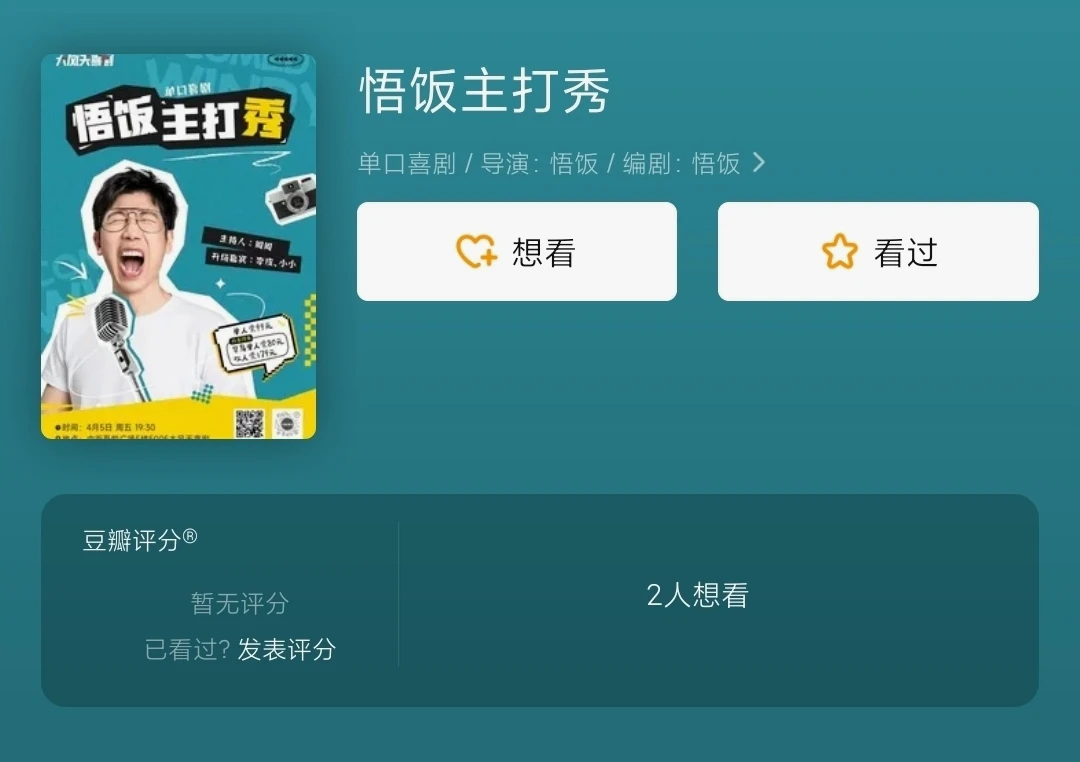The width and height of the screenshot is (1080, 762).
Task: Mark the show as 看过
Action: click(x=878, y=251)
